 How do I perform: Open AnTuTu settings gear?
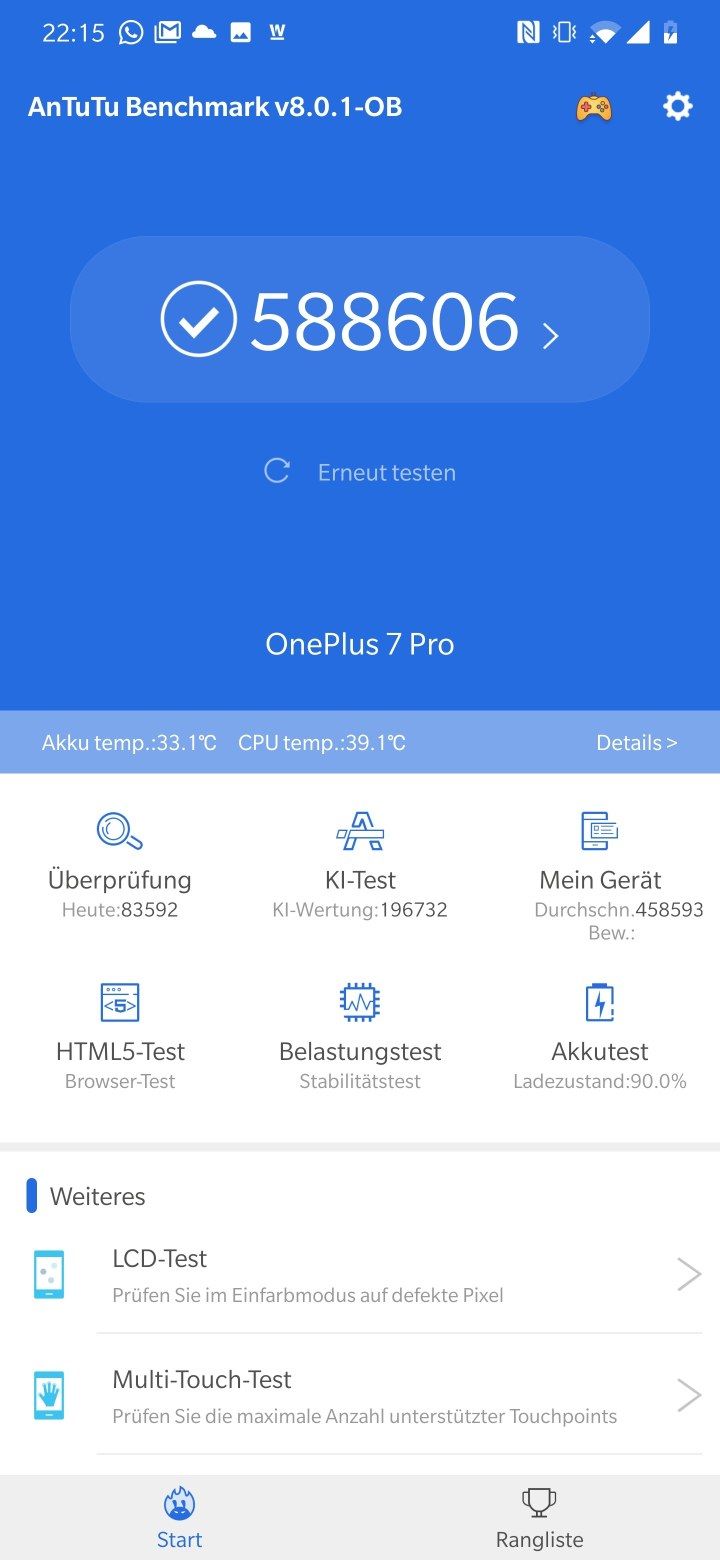677,107
